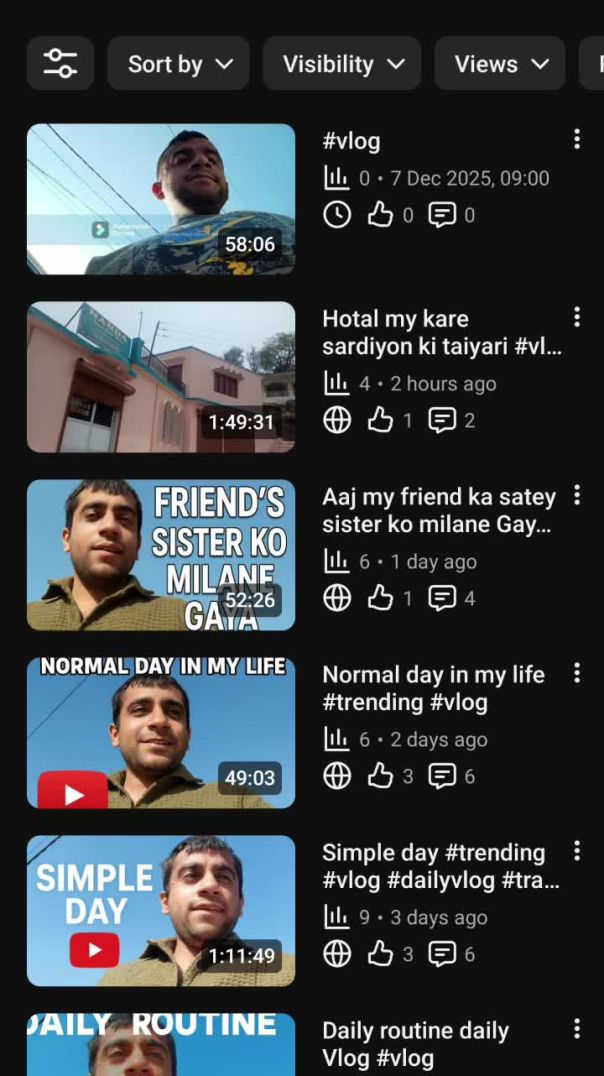Open the Visibility filter chip
This screenshot has width=604, height=1076.
pyautogui.click(x=342, y=64)
